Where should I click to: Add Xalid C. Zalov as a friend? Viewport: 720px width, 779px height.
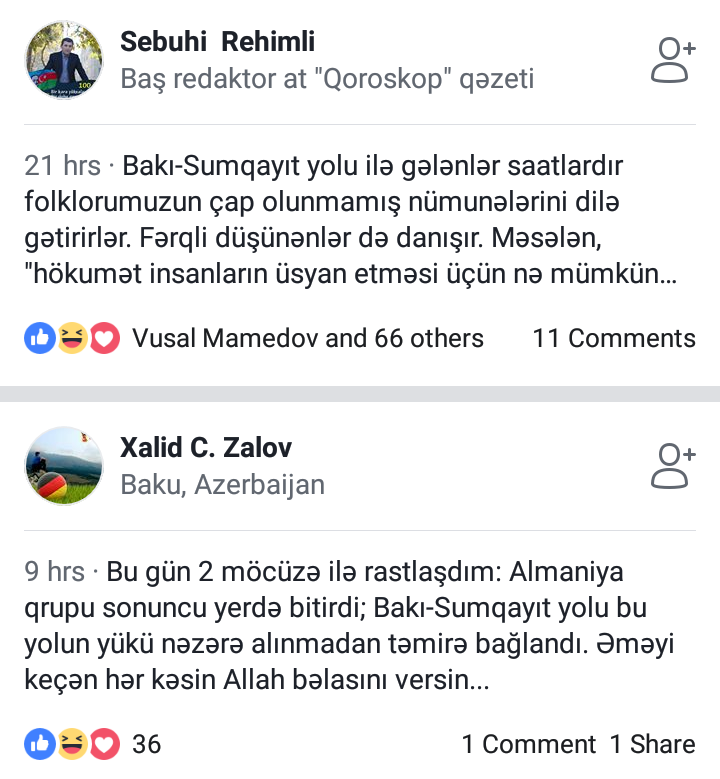[673, 466]
